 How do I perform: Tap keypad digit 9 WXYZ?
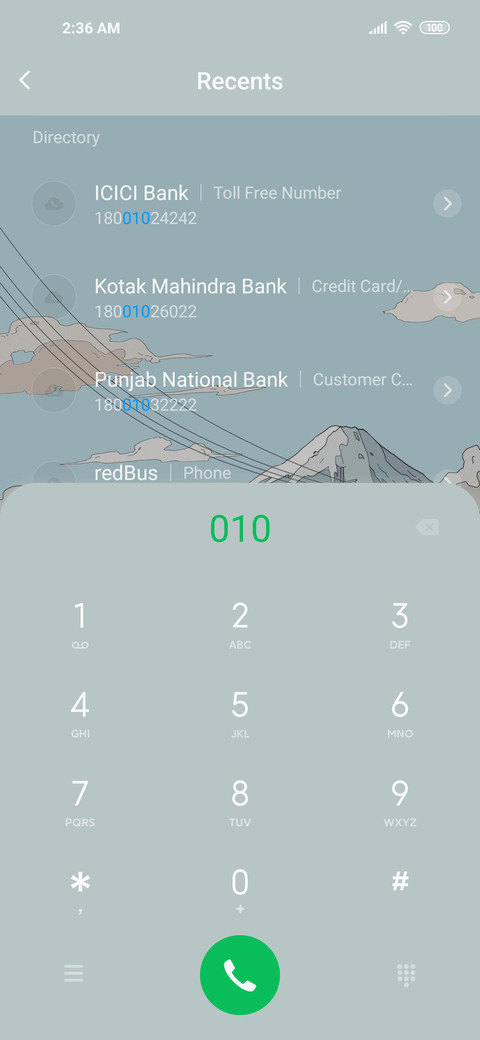tap(400, 803)
